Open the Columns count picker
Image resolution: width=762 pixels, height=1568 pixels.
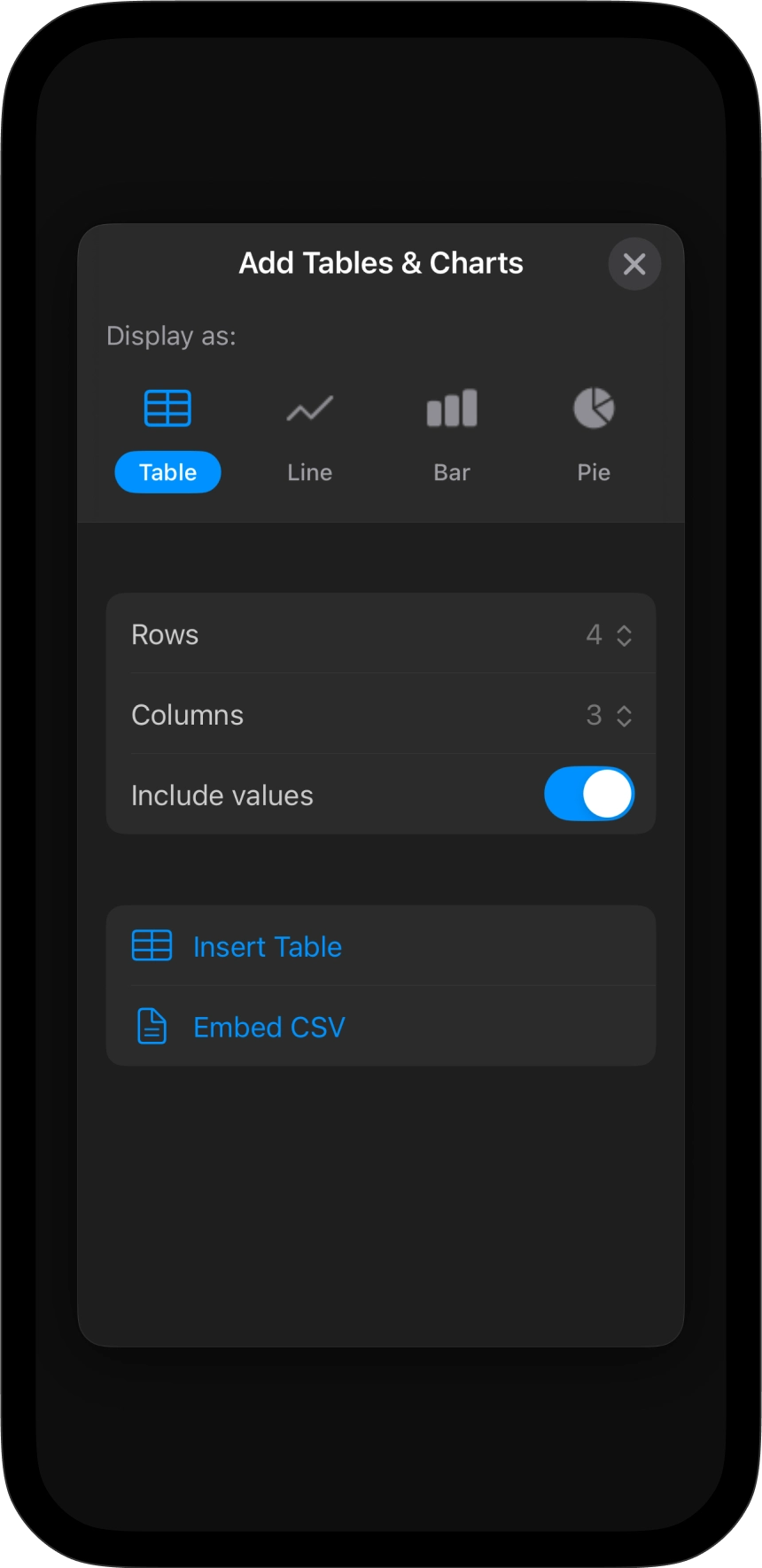click(x=609, y=716)
